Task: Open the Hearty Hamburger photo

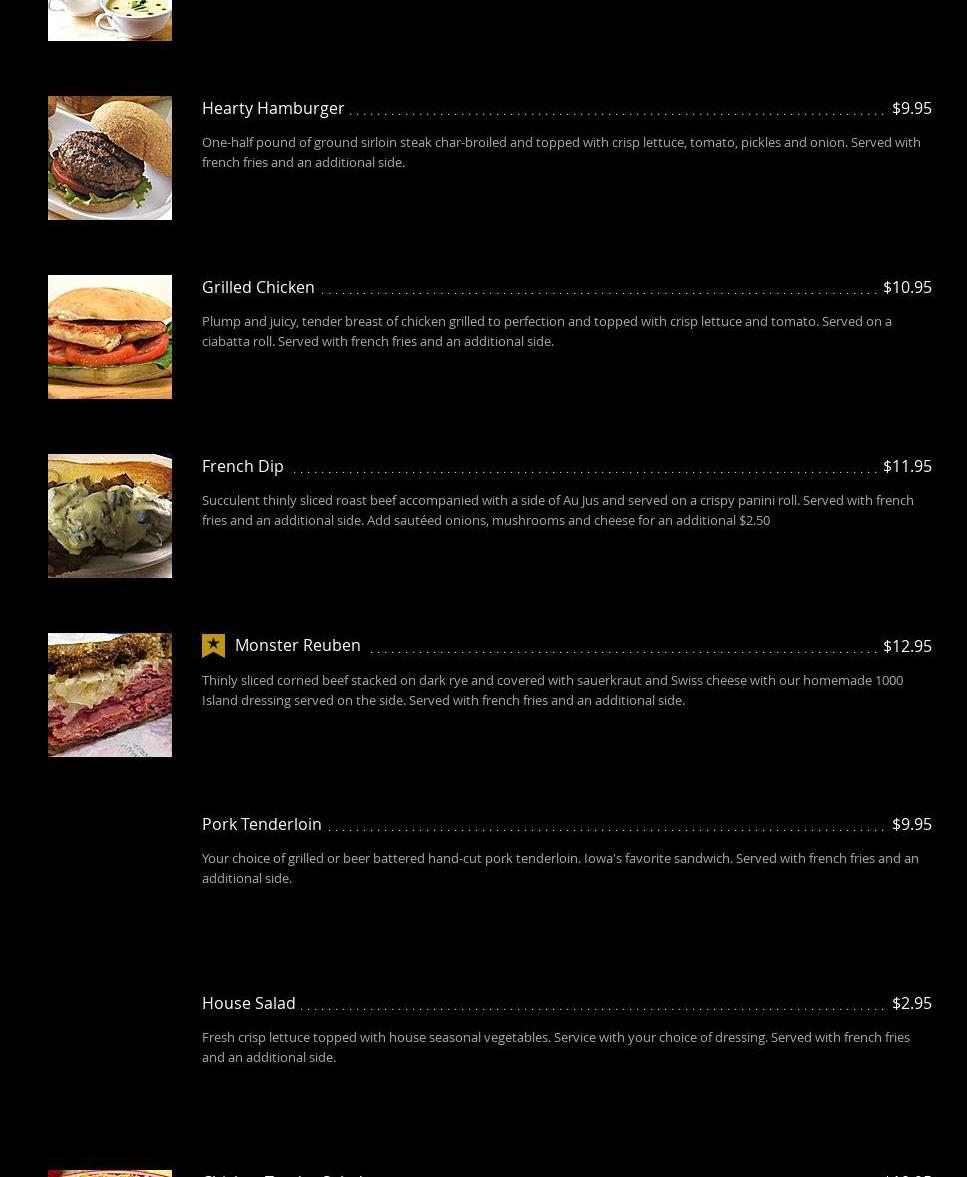Action: [110, 158]
